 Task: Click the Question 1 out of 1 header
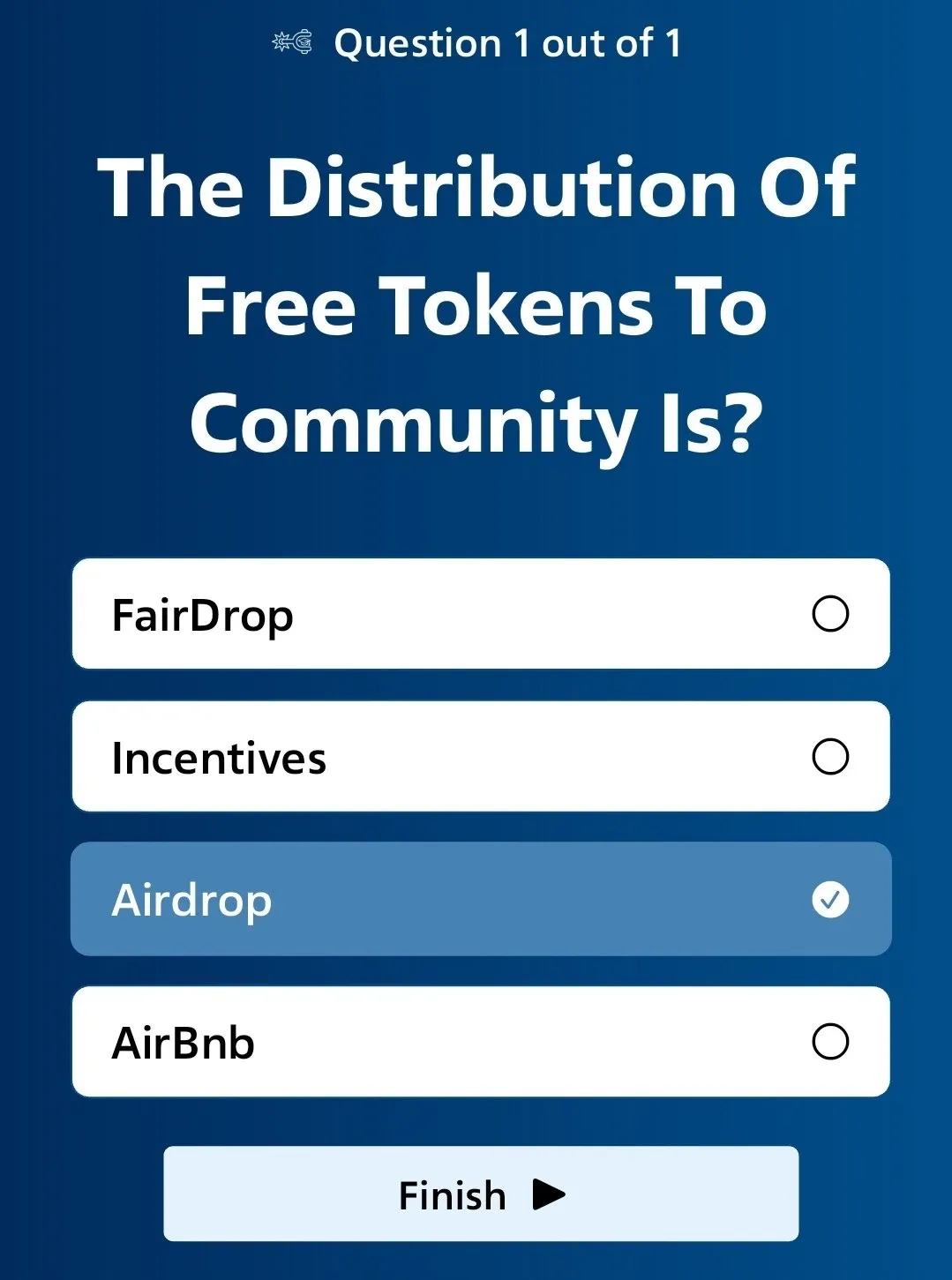pos(510,41)
